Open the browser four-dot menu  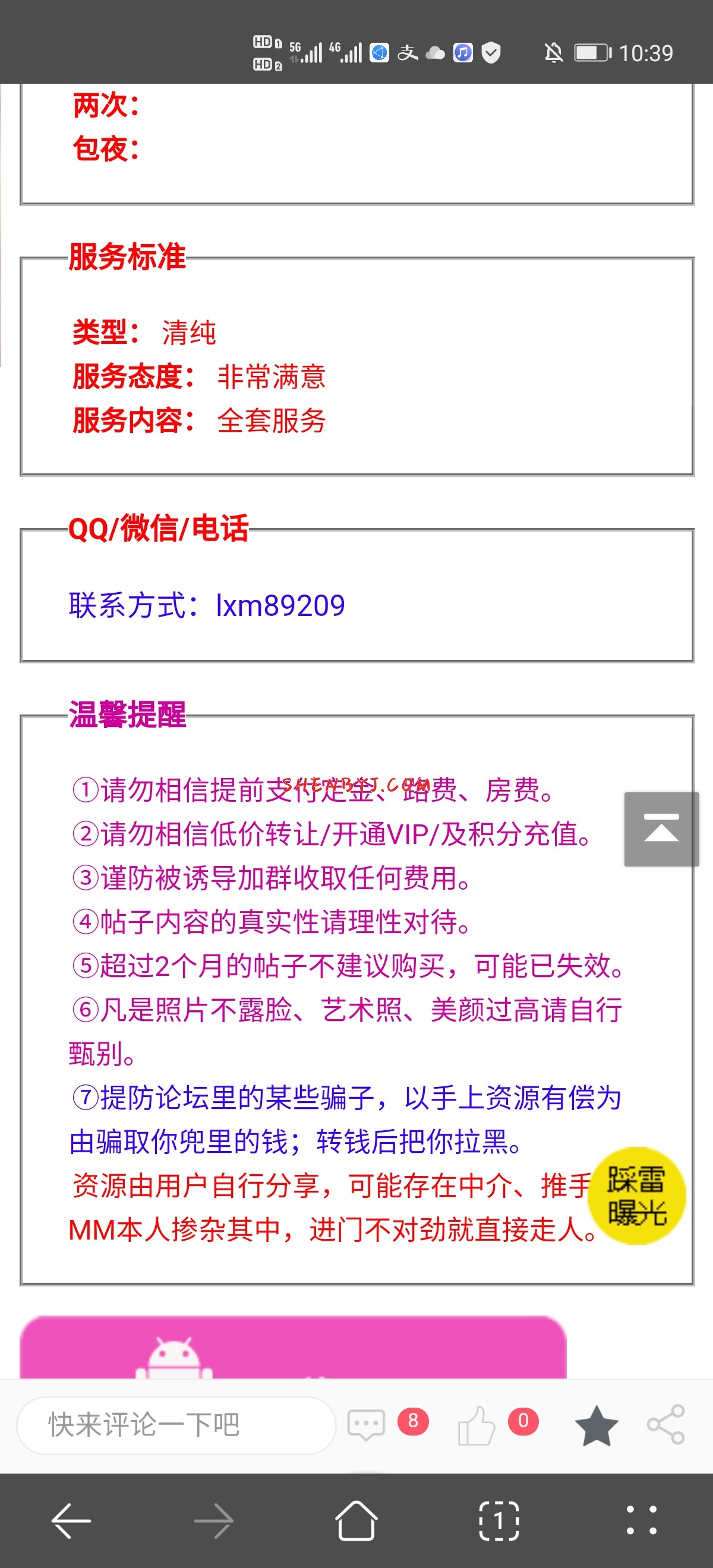(641, 1520)
